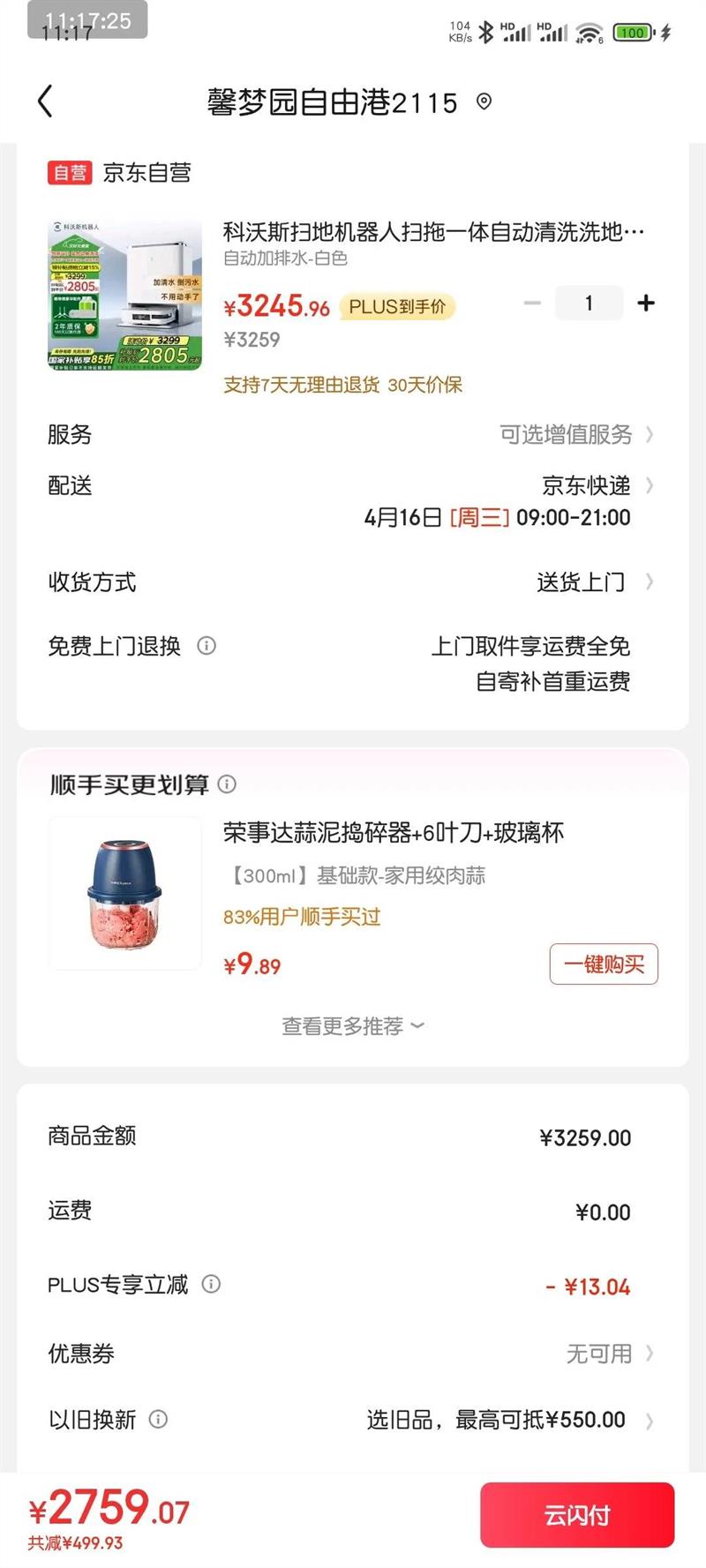Decrease robot vacuum quantity with minus
Screen dimensions: 706x1568
coord(532,304)
